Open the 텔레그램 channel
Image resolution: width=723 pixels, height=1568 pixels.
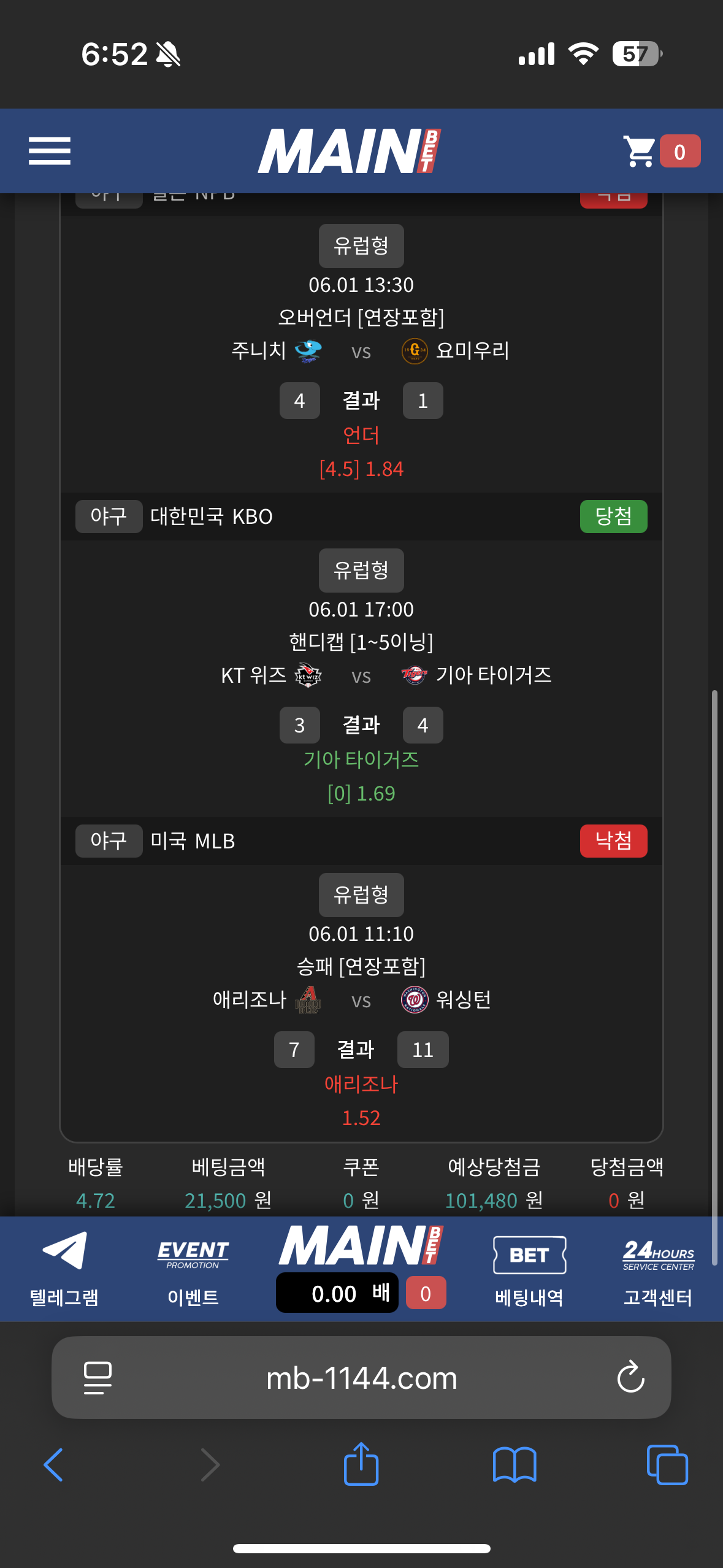coord(64,1269)
